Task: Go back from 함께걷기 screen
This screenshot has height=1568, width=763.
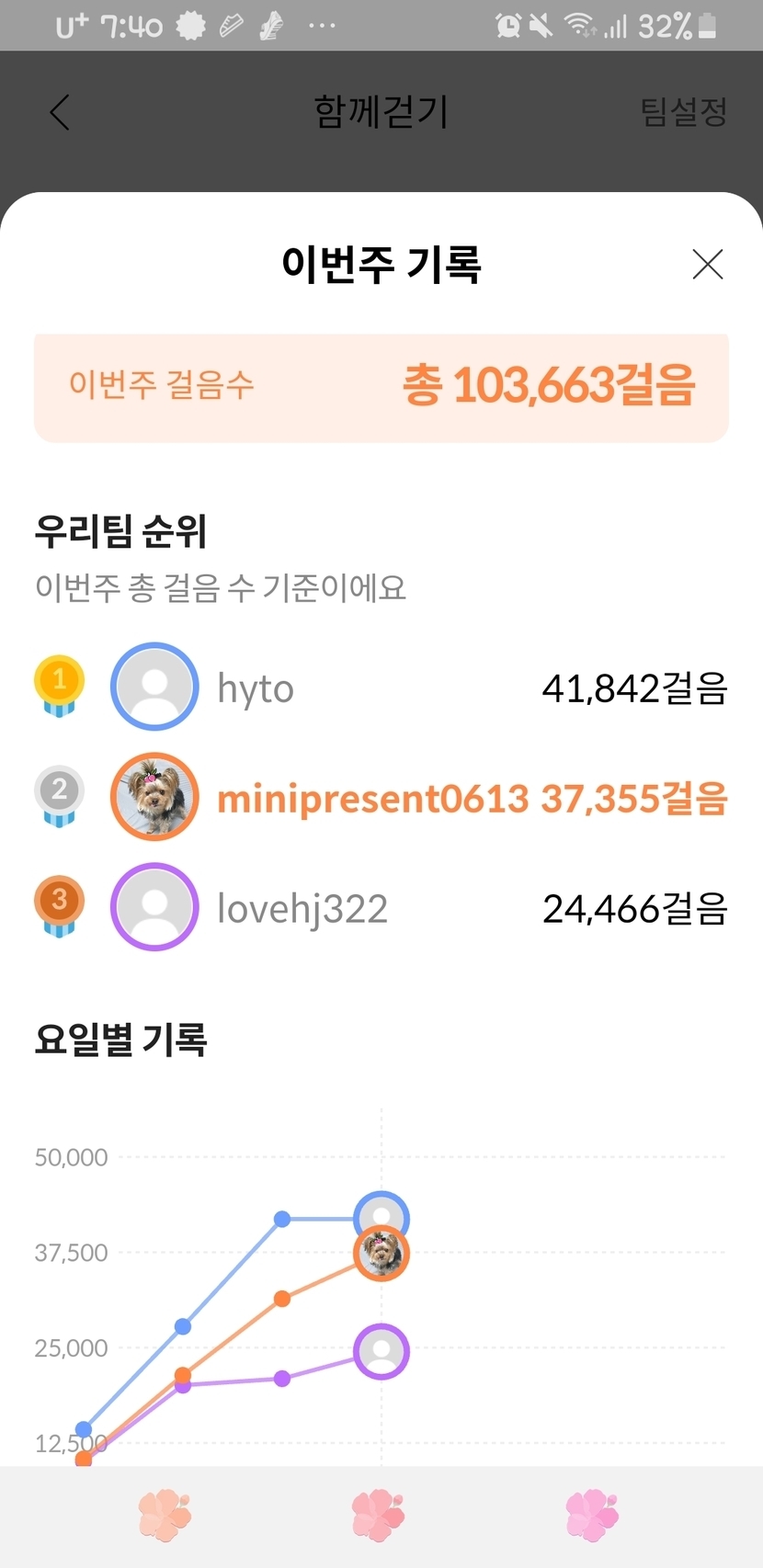Action: pyautogui.click(x=60, y=113)
